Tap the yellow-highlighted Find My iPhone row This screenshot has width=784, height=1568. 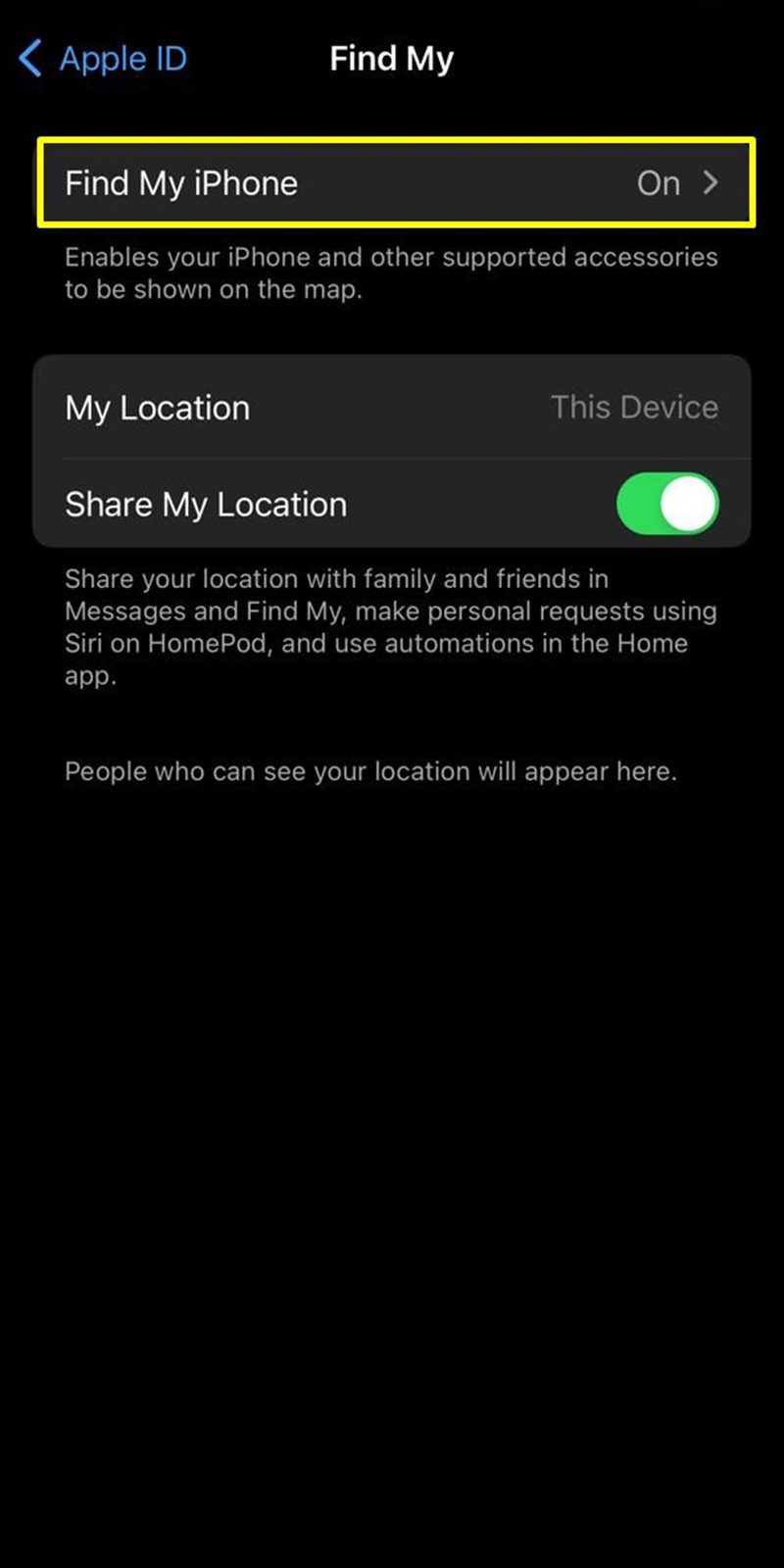(392, 183)
